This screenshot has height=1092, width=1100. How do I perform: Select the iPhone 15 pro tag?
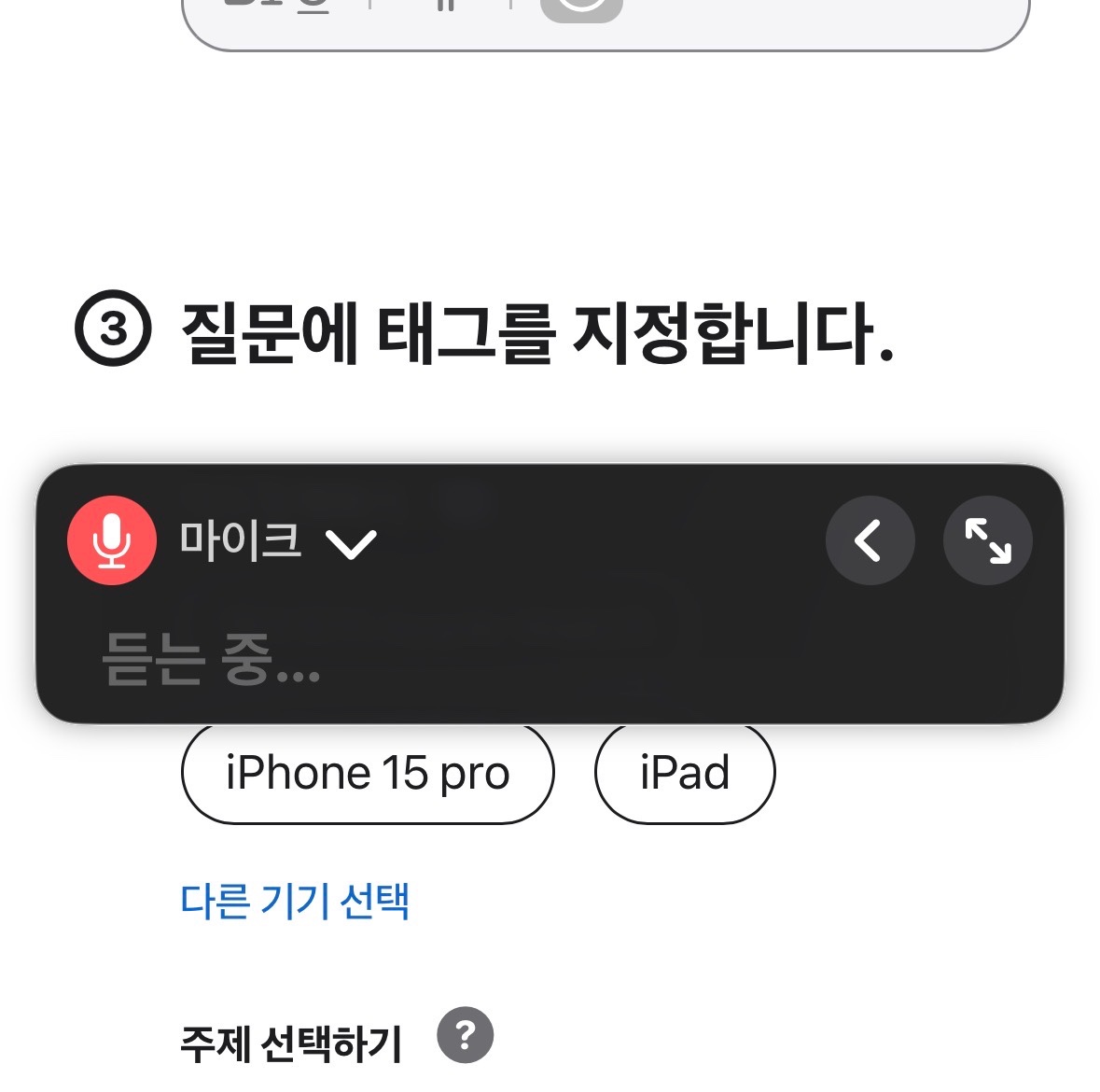click(368, 775)
